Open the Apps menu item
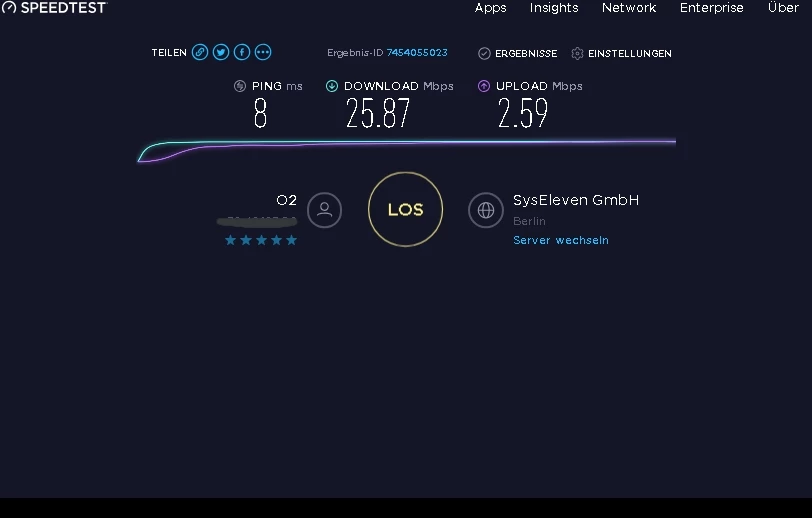This screenshot has width=812, height=518. click(490, 8)
